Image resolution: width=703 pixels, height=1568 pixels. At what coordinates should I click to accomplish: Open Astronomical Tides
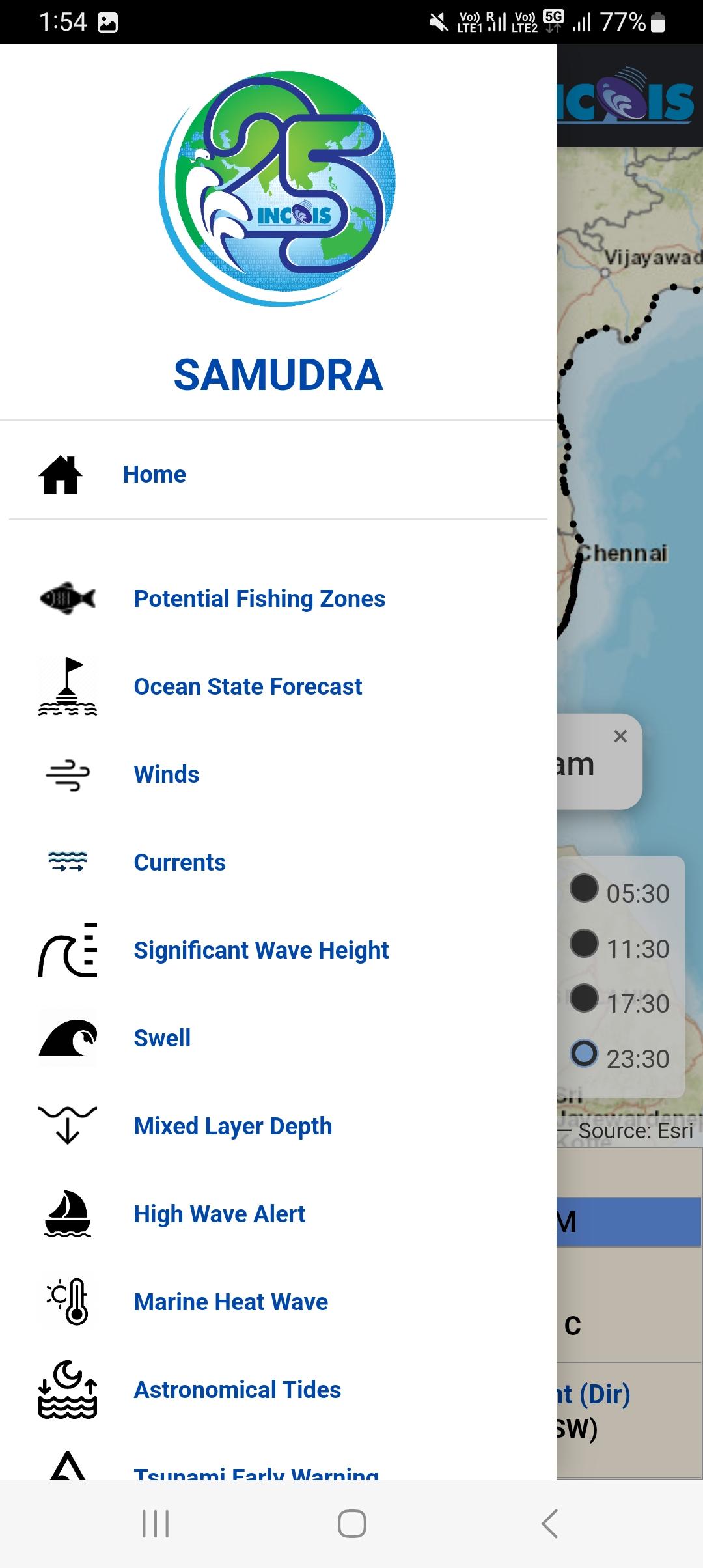coord(238,1390)
